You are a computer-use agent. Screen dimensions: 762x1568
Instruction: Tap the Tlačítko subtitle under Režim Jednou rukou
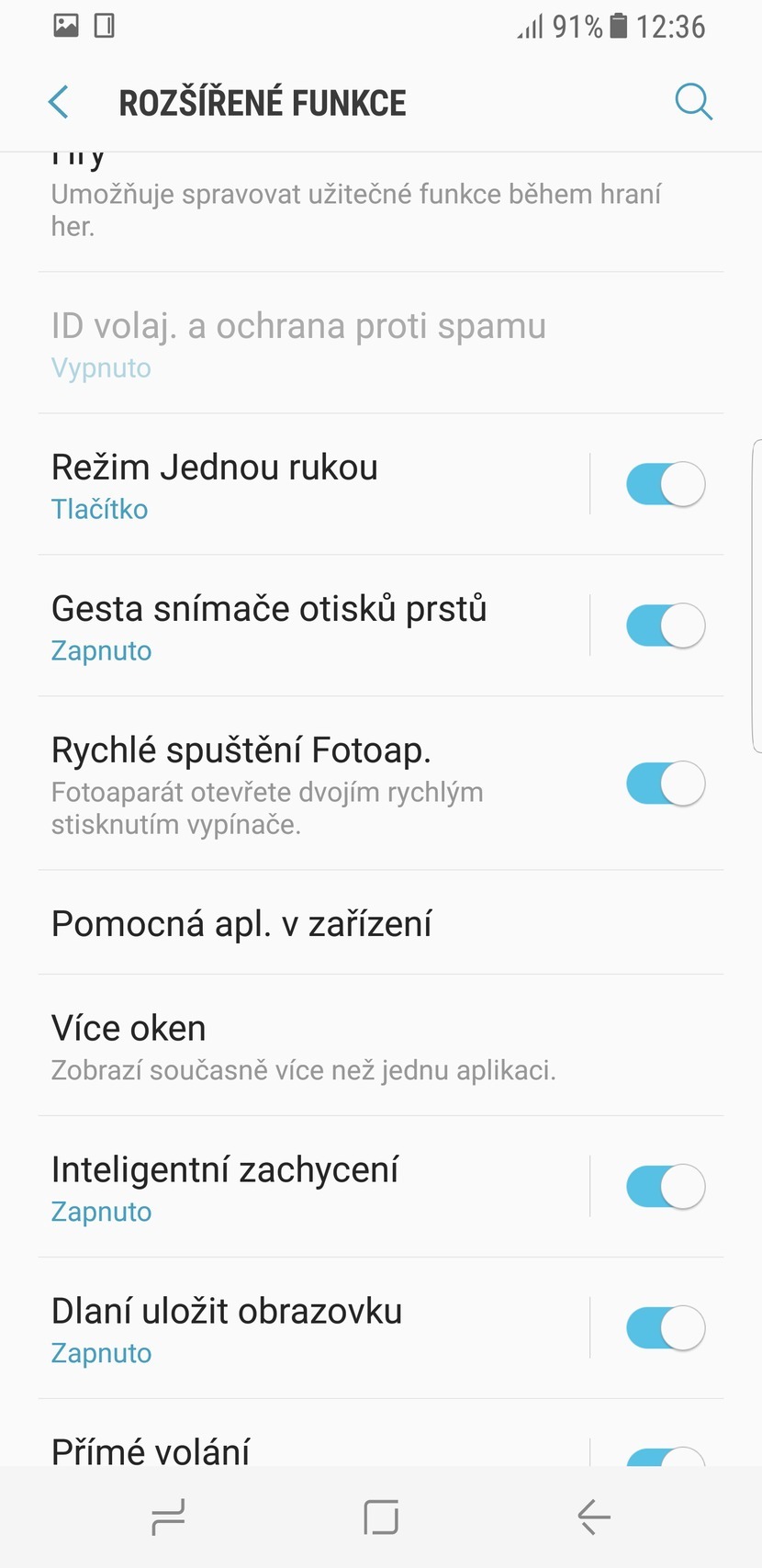[99, 509]
